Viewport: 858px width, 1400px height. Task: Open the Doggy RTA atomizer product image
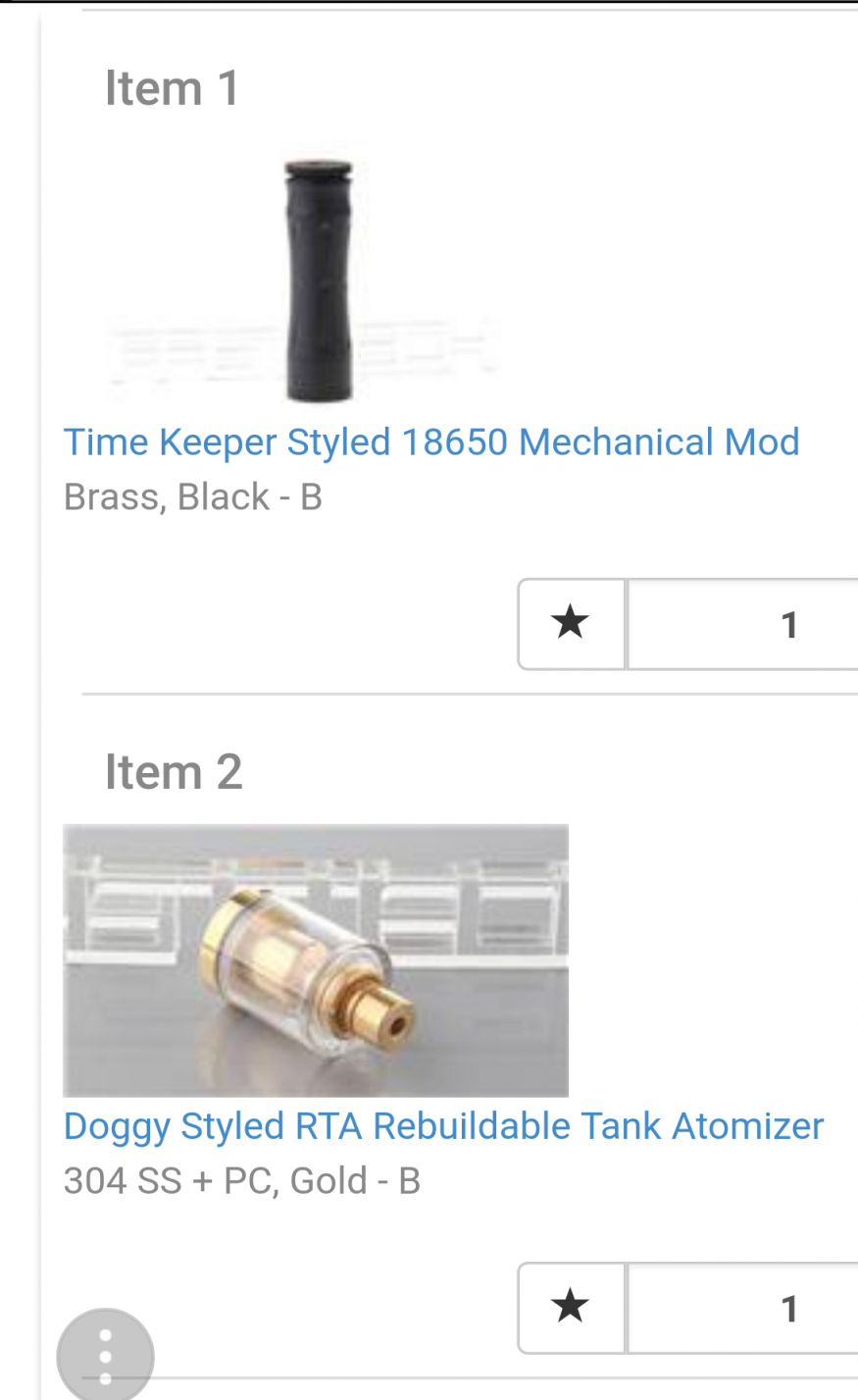pos(315,960)
